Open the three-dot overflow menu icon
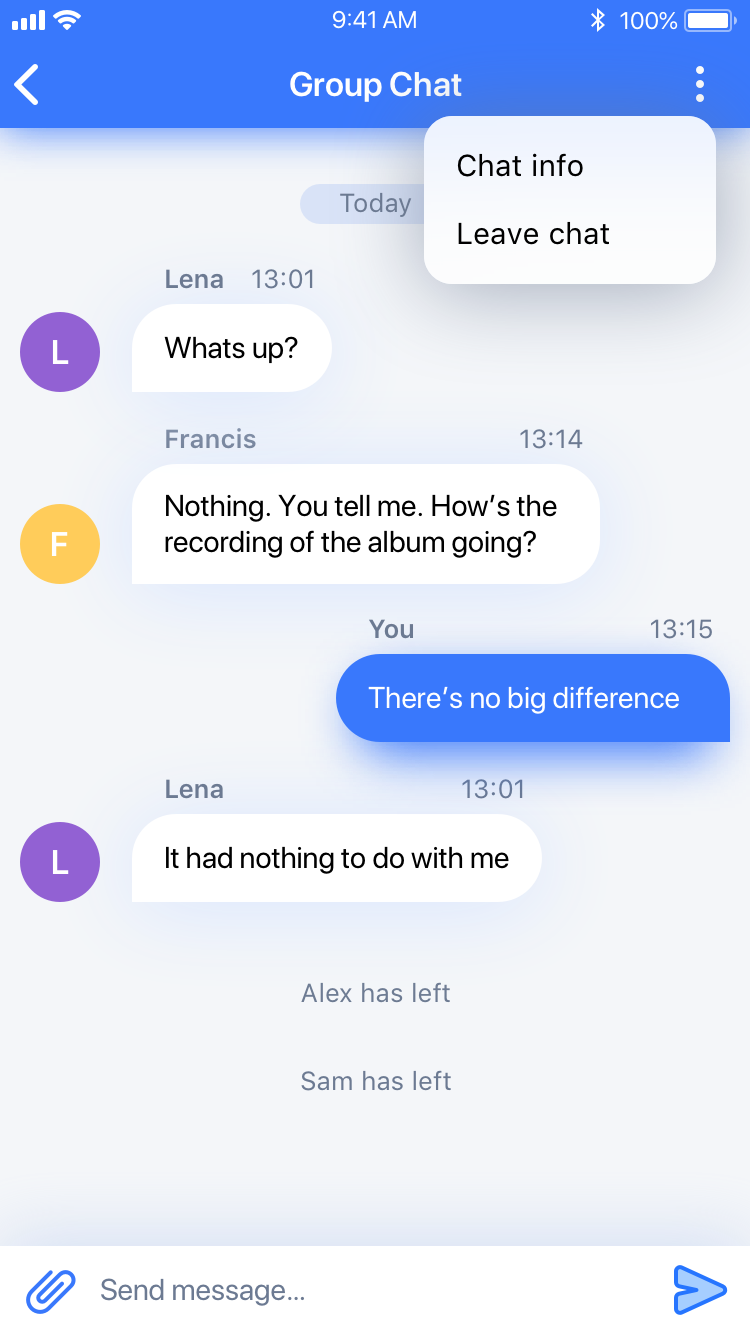The height and width of the screenshot is (1334, 750). pyautogui.click(x=699, y=84)
